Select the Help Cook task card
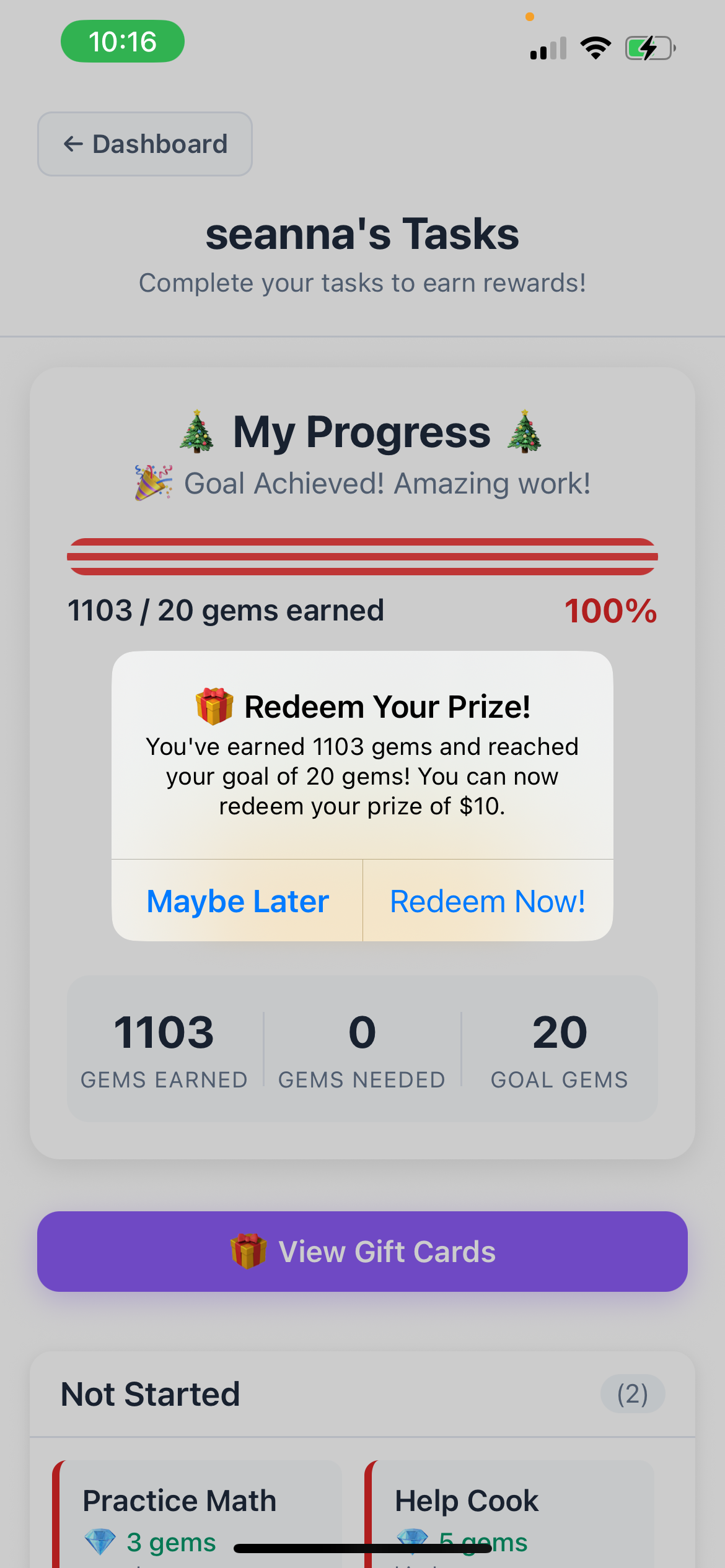 (x=511, y=1511)
